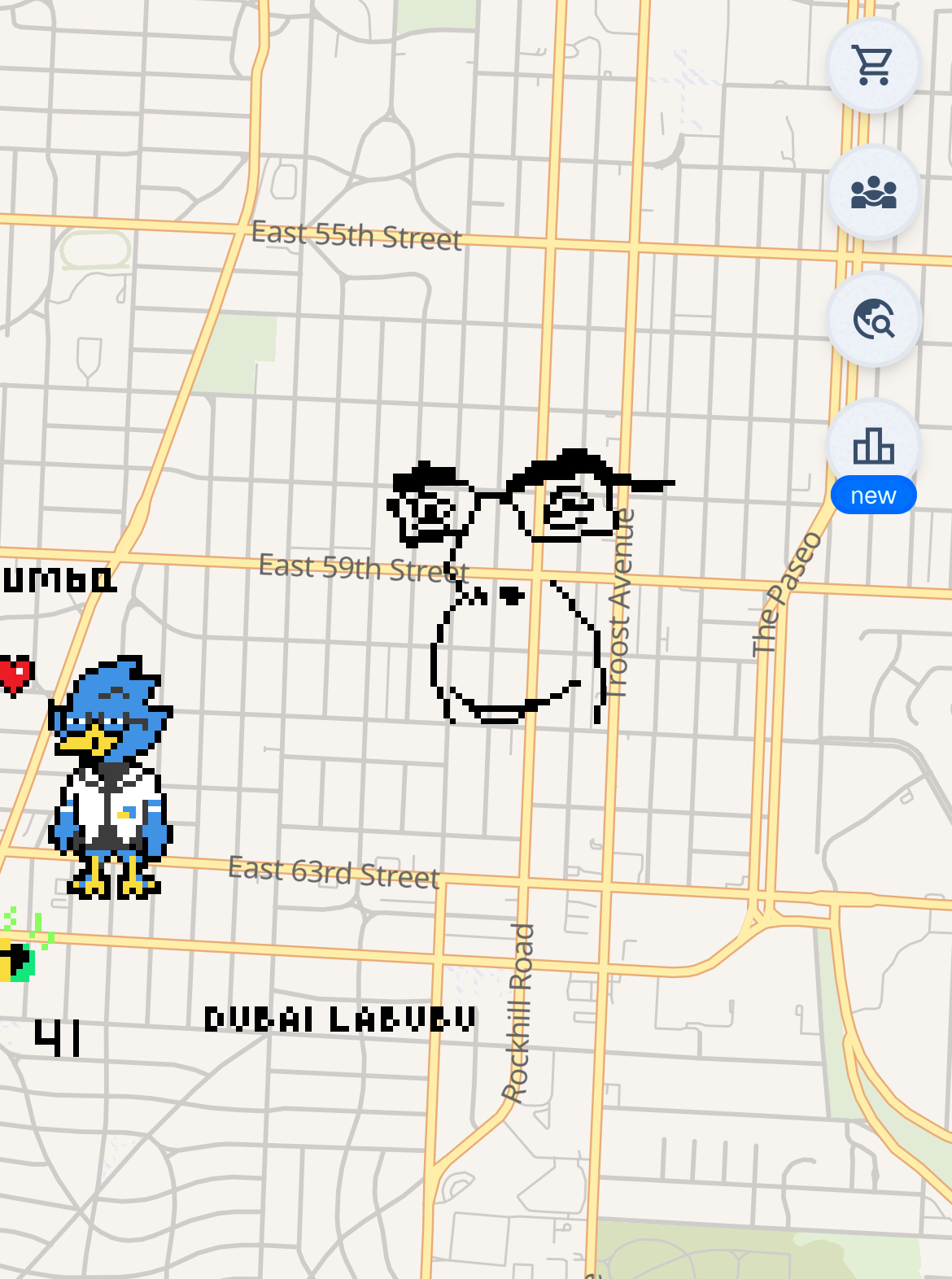
Task: Open the leaderboard chart button
Action: coord(873,446)
